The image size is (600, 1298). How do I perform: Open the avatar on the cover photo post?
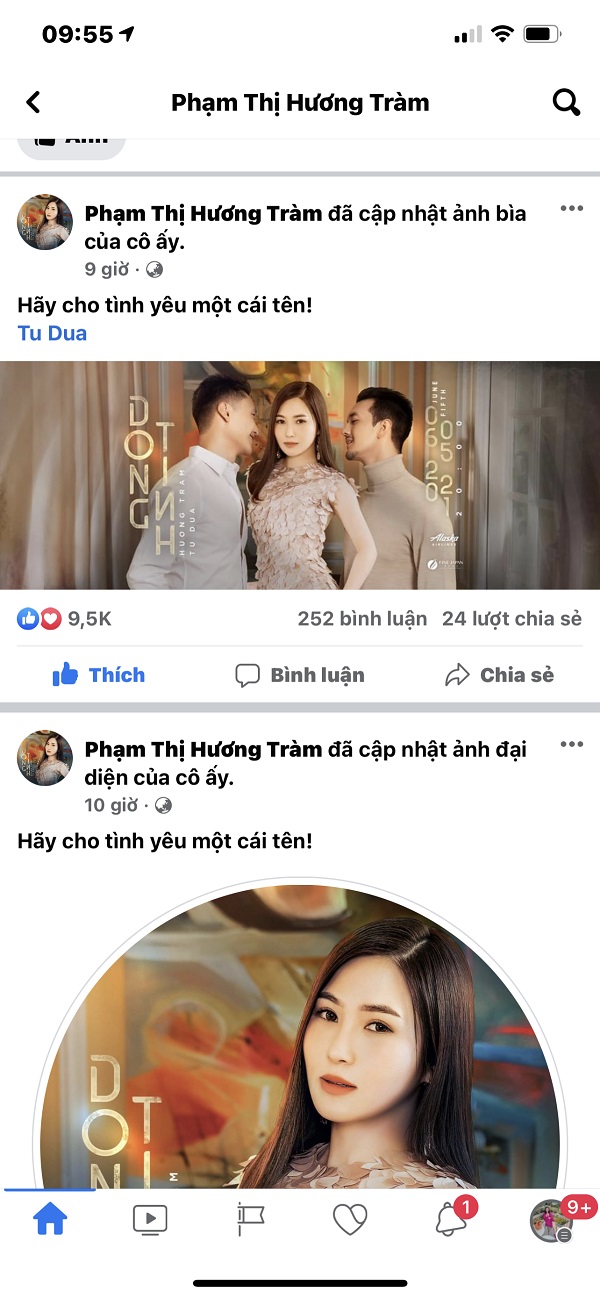[45, 222]
